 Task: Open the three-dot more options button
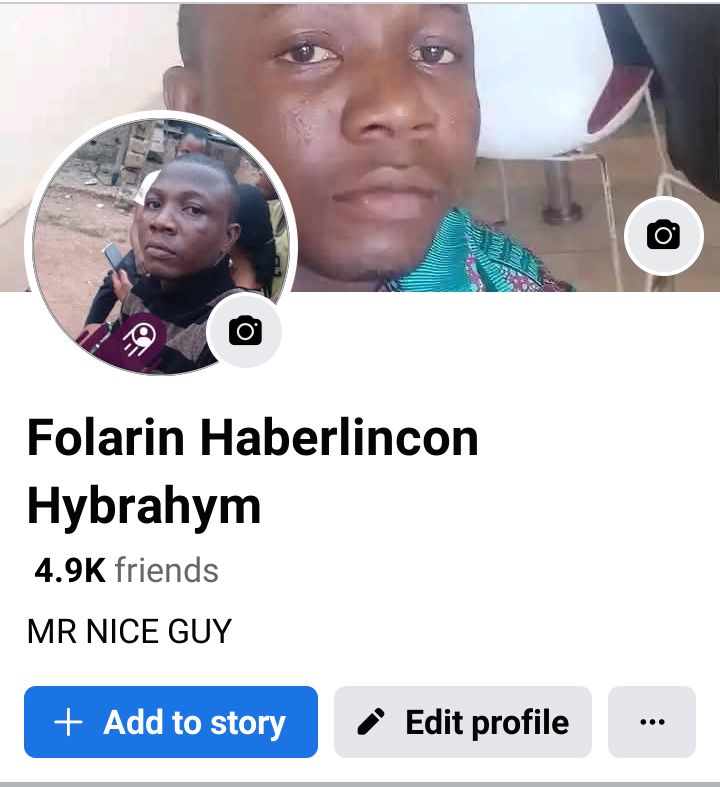[x=652, y=722]
